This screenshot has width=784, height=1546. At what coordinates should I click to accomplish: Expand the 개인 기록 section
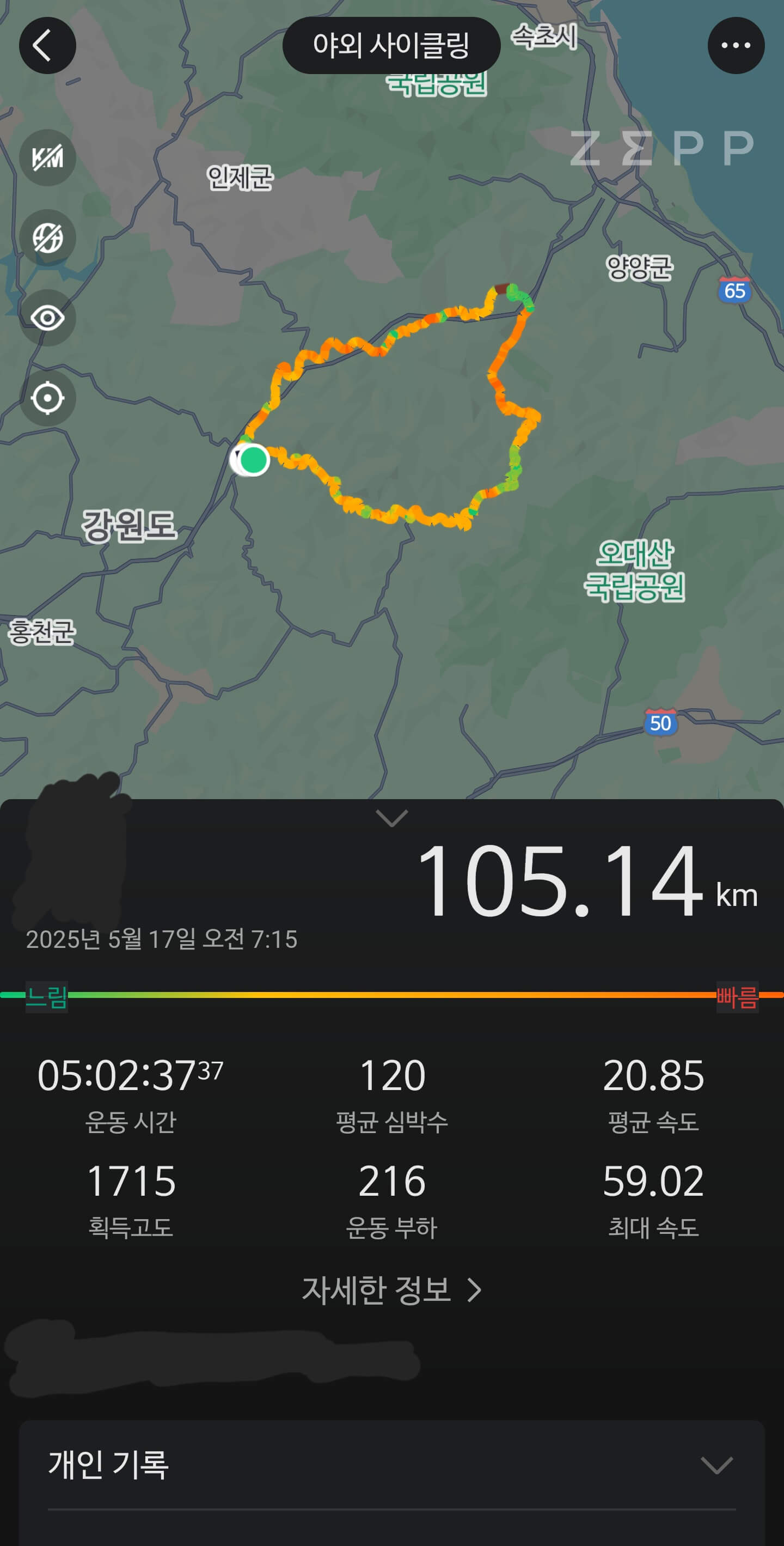(x=716, y=1465)
